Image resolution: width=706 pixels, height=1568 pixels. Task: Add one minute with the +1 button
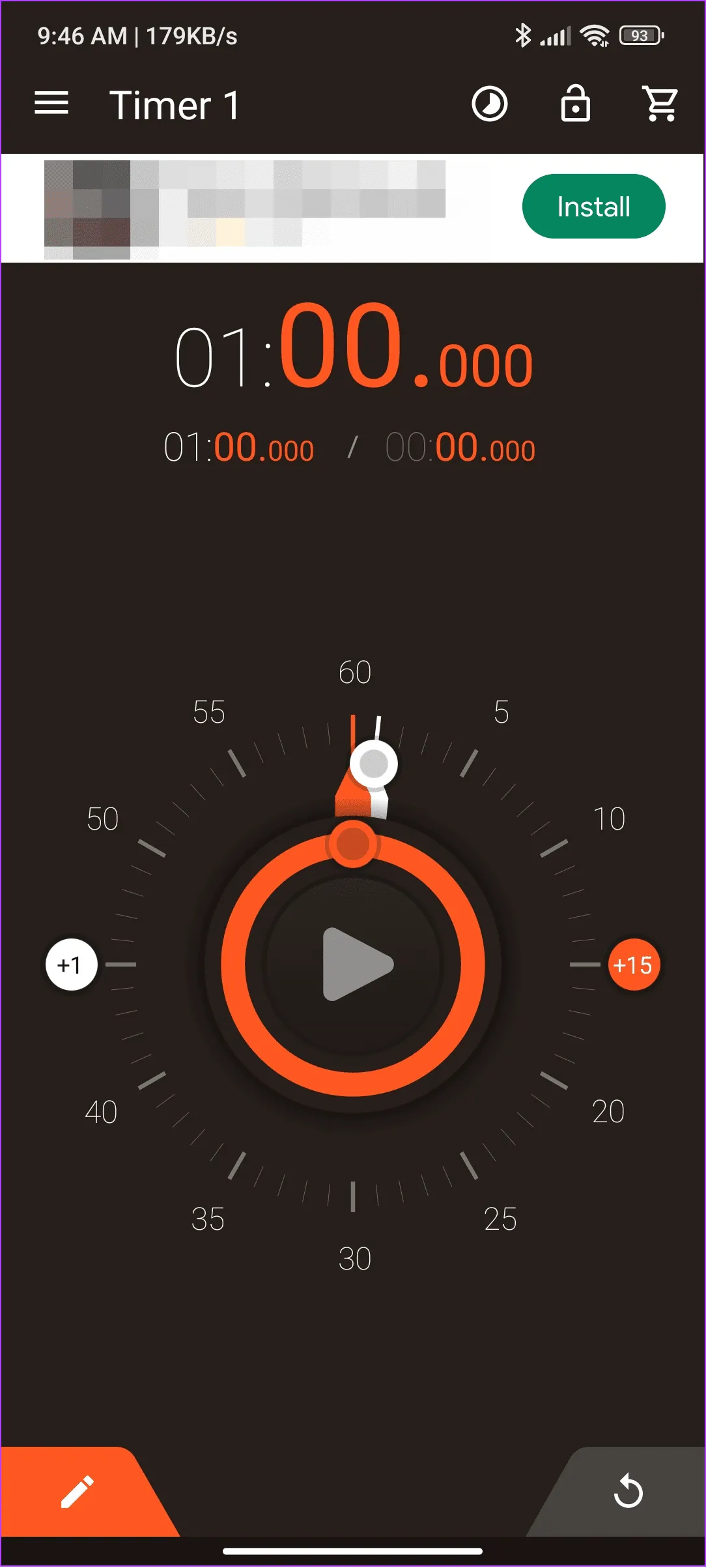pos(72,965)
